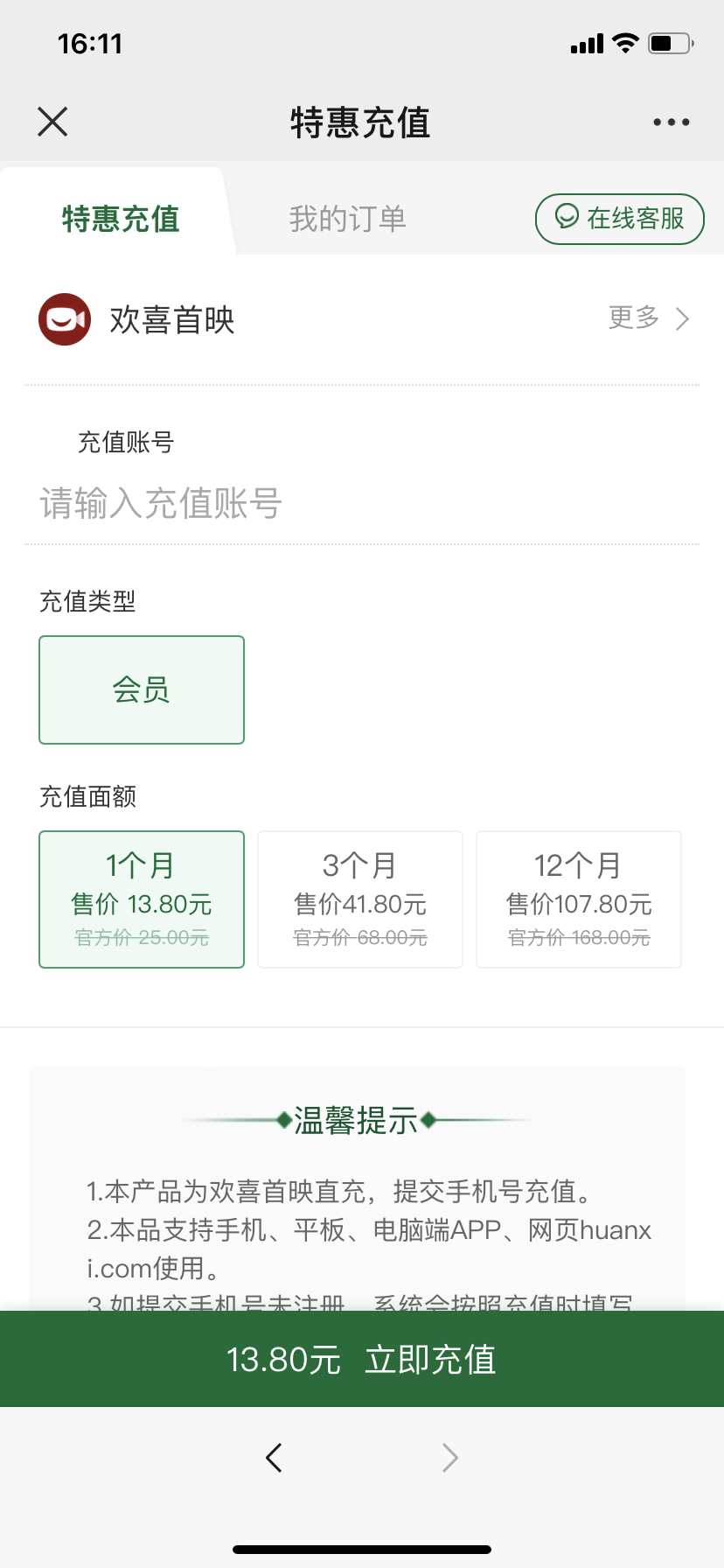Viewport: 724px width, 1568px height.
Task: Tap 立即充值 to pay 13.80元
Action: (362, 1359)
